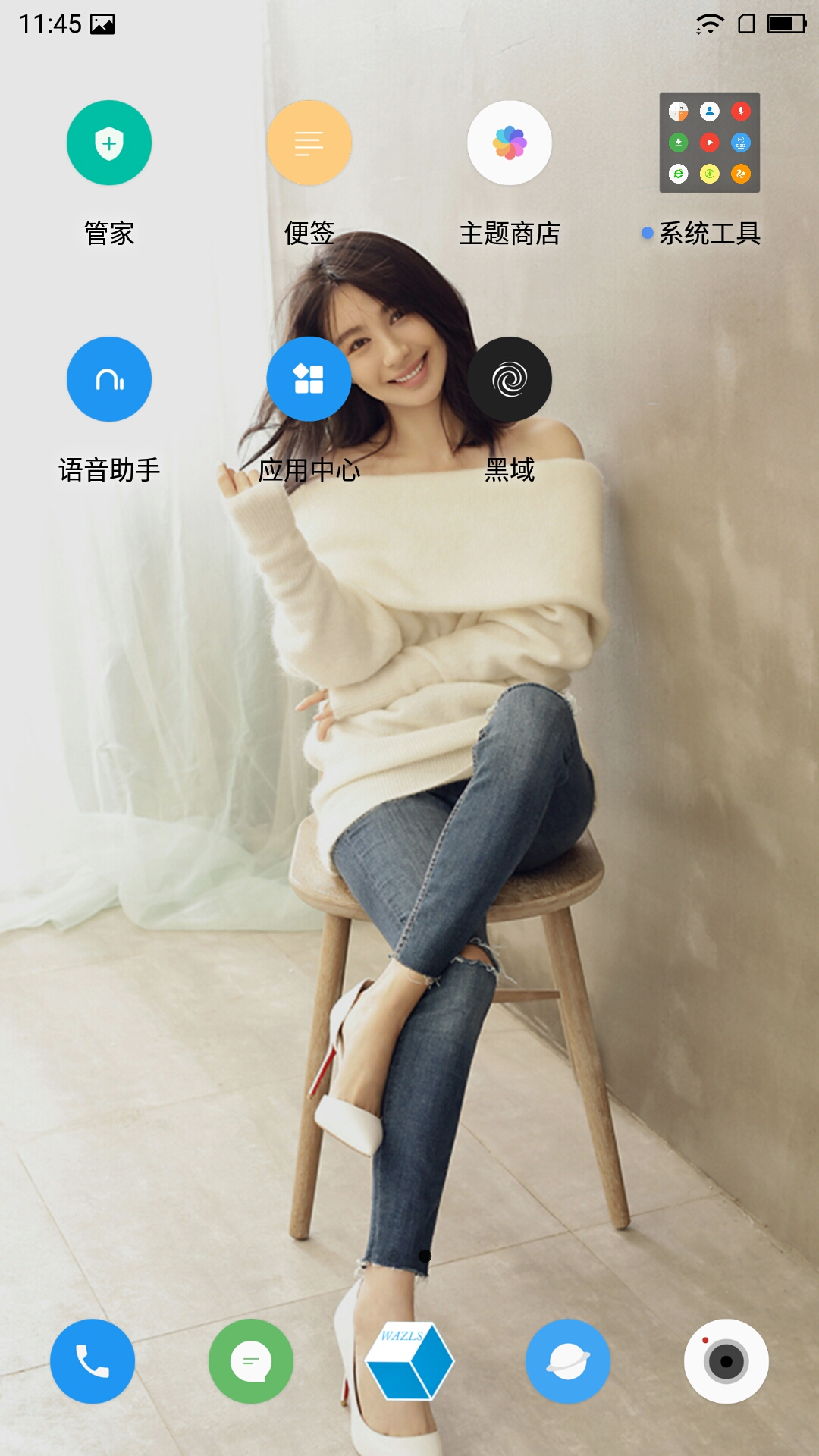Viewport: 819px width, 1456px height.
Task: Open the planet browser app
Action: pyautogui.click(x=568, y=1361)
